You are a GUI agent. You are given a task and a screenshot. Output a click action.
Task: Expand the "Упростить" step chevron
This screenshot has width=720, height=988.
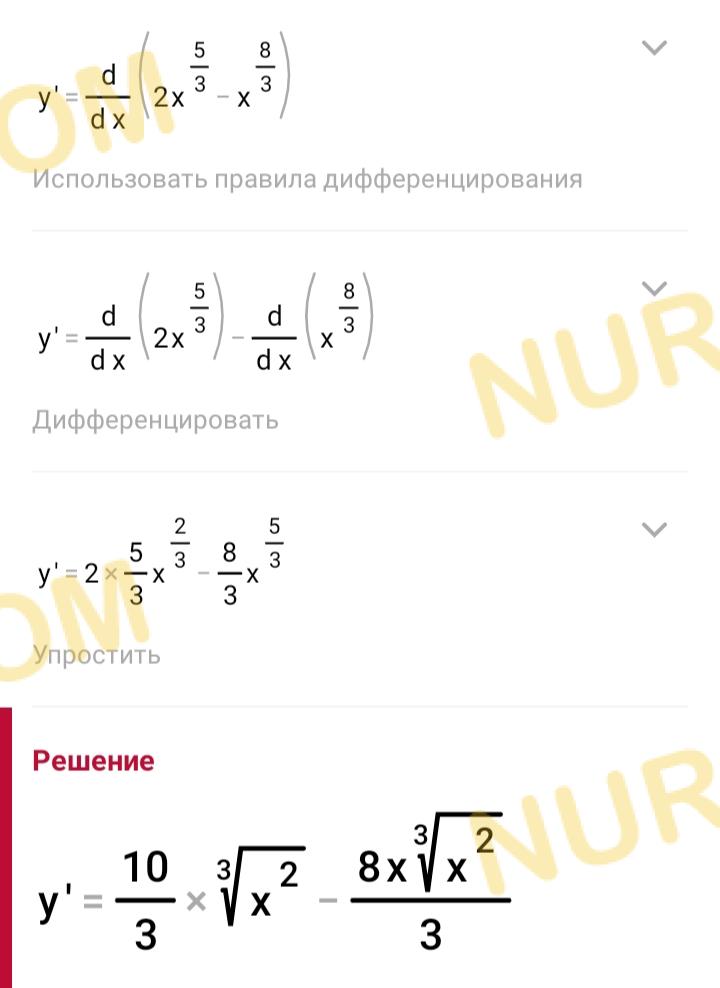[653, 529]
